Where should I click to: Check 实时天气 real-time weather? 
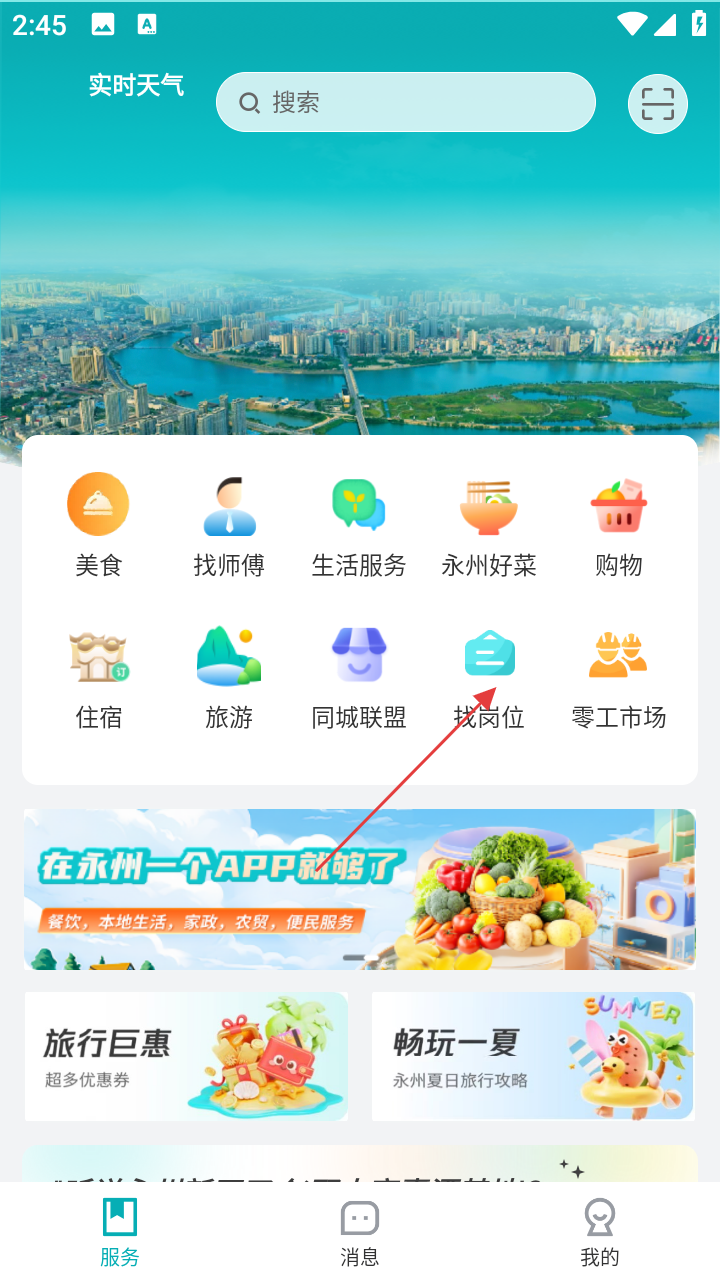coord(136,86)
